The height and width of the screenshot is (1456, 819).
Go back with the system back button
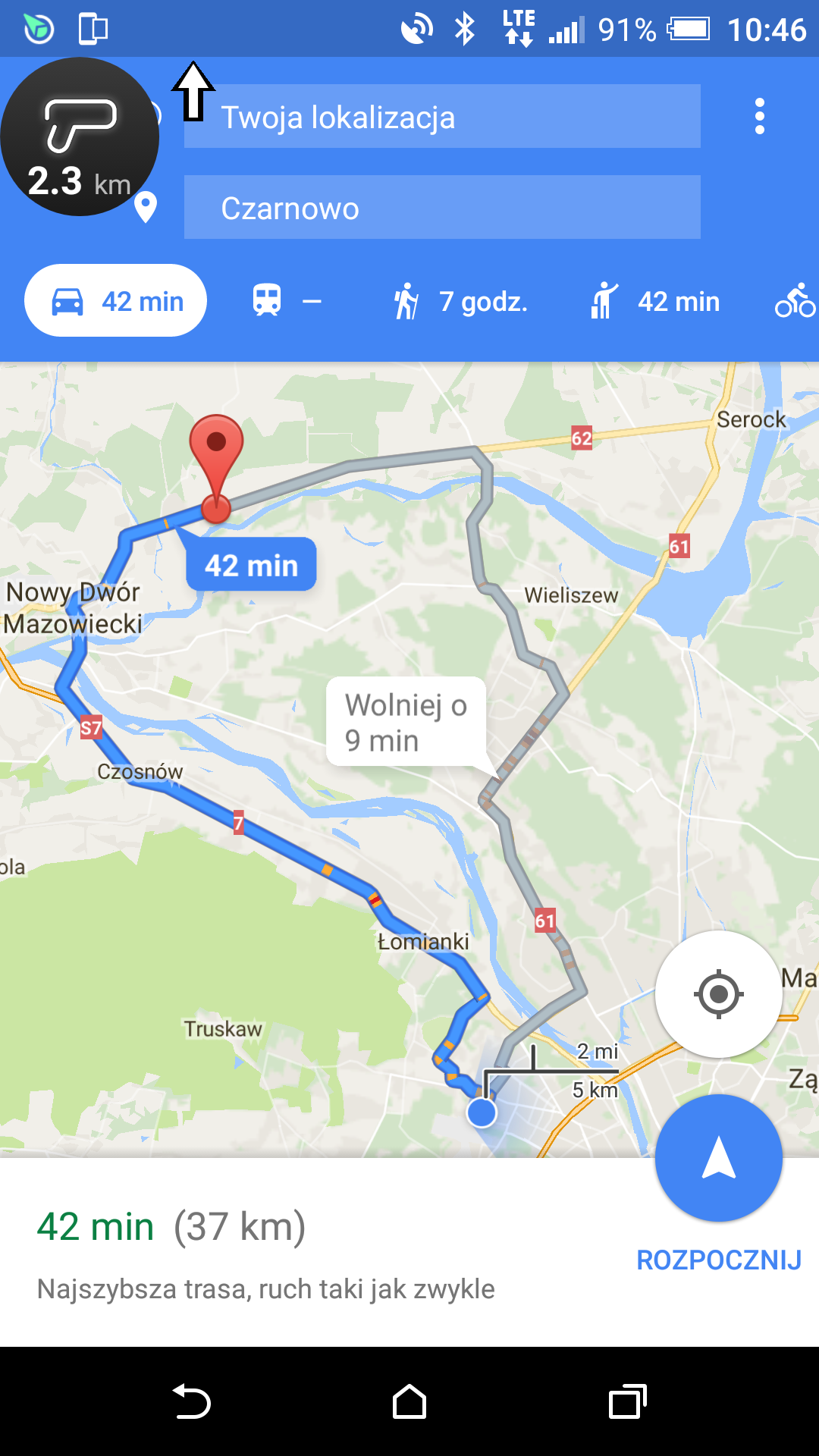point(192,1401)
